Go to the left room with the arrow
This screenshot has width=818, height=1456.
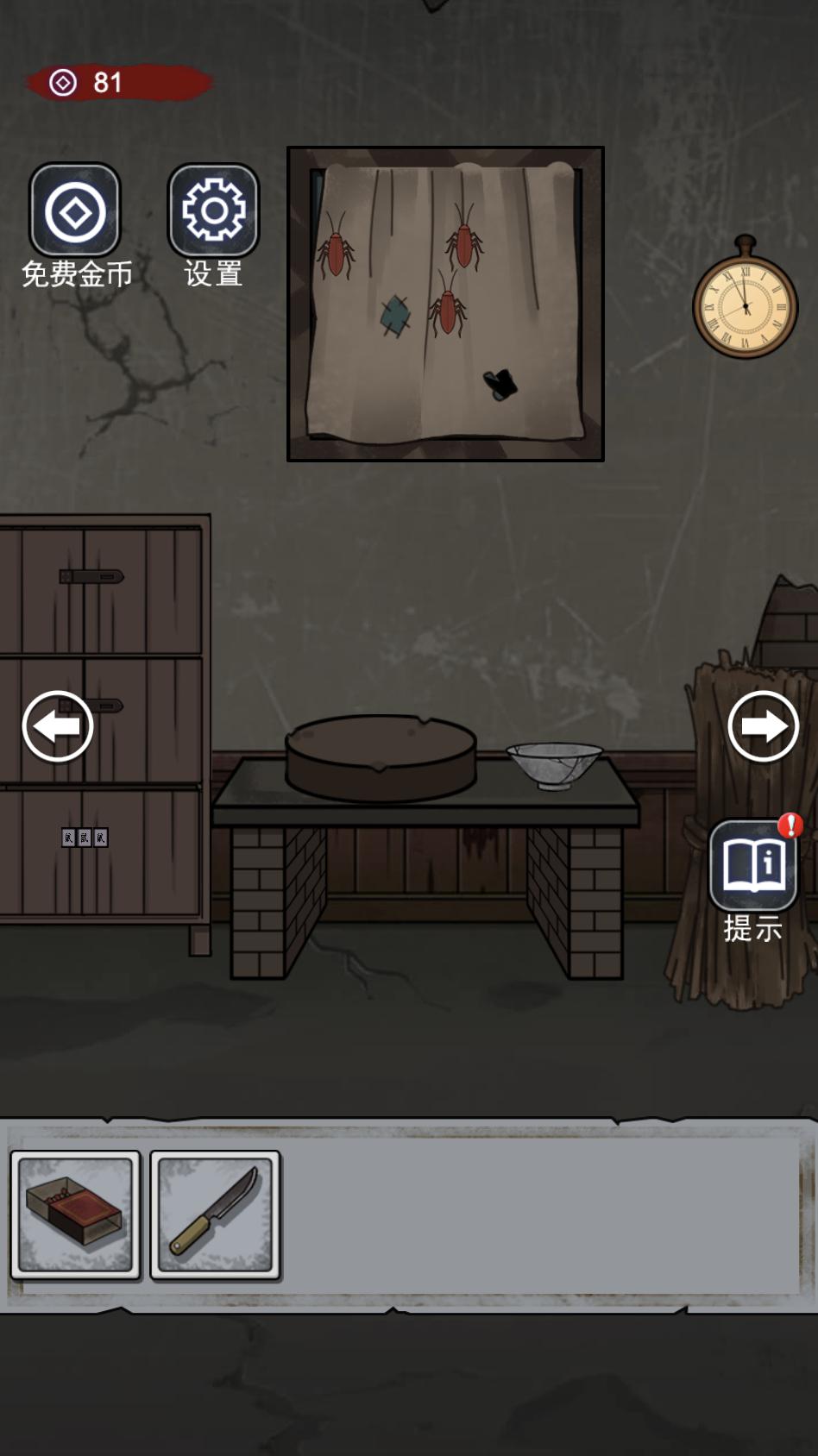pyautogui.click(x=58, y=726)
